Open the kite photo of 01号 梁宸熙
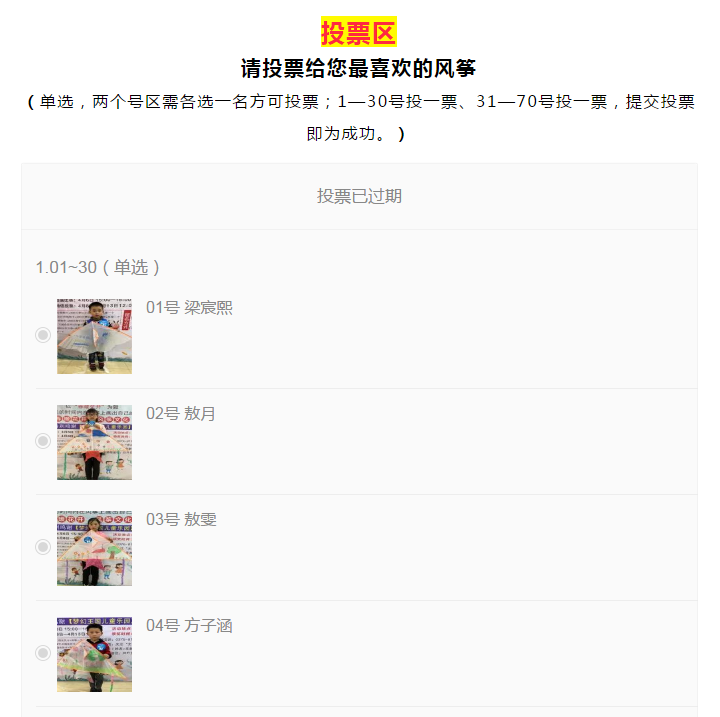720x717 pixels. (94, 336)
